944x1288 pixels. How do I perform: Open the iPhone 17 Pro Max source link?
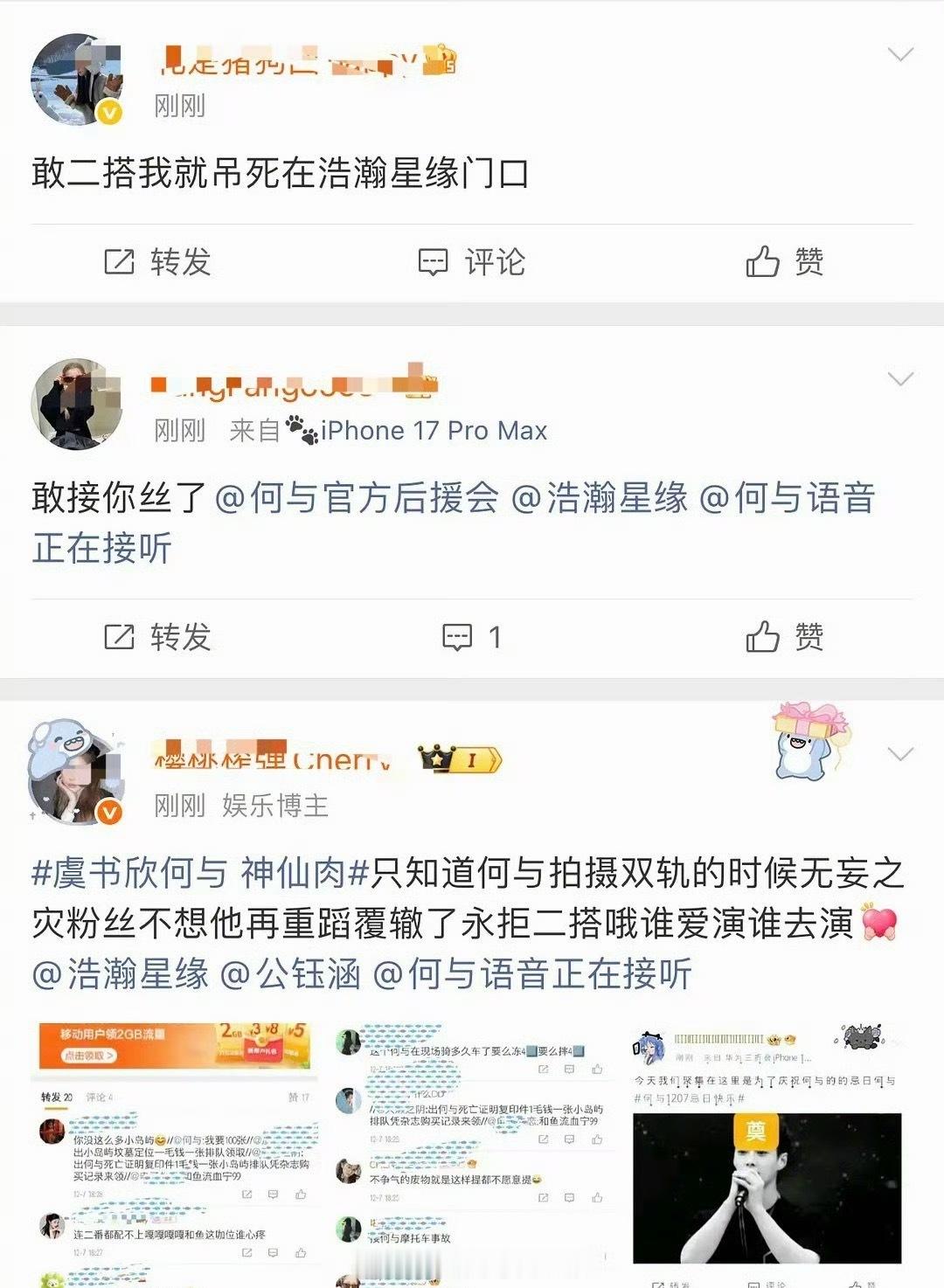(428, 430)
